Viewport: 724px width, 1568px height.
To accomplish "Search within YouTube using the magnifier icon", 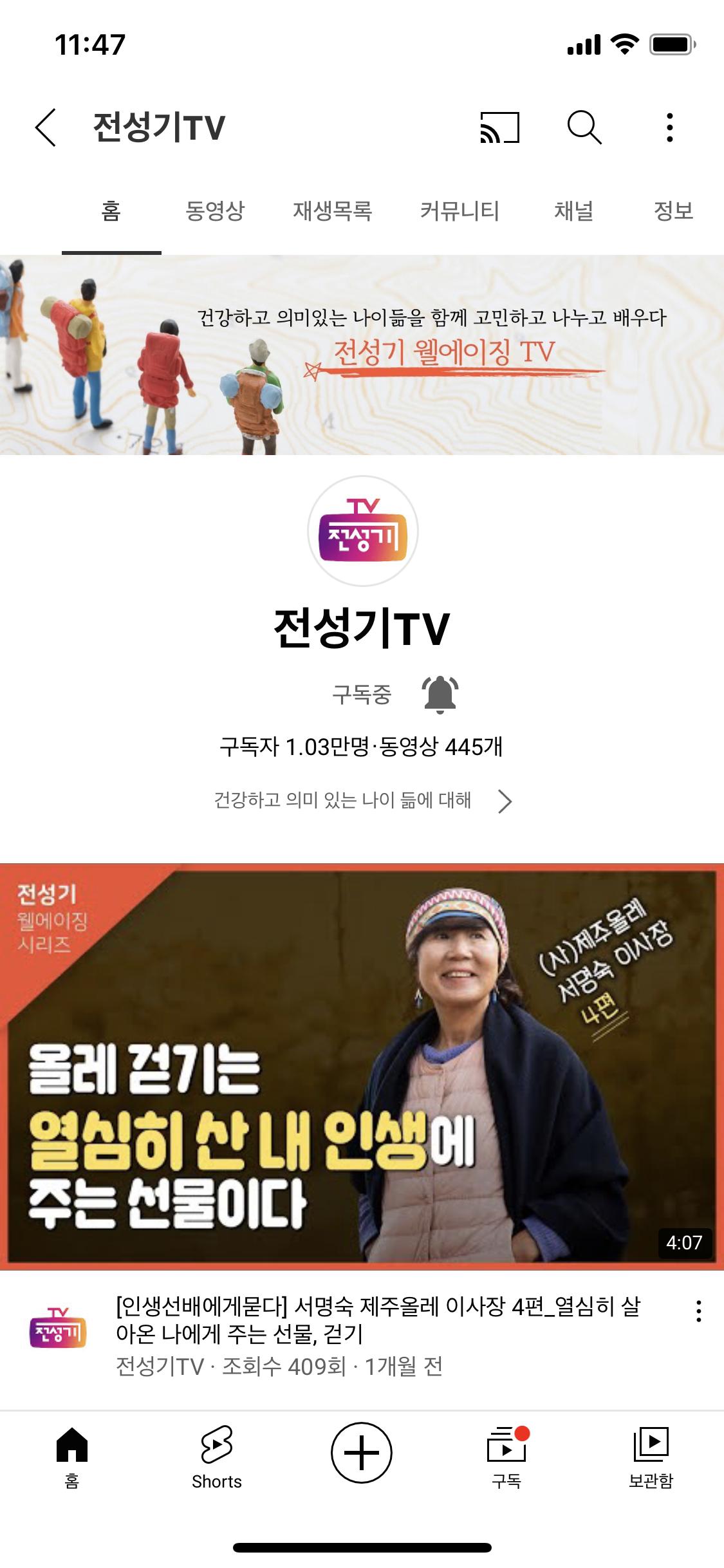I will 584,127.
